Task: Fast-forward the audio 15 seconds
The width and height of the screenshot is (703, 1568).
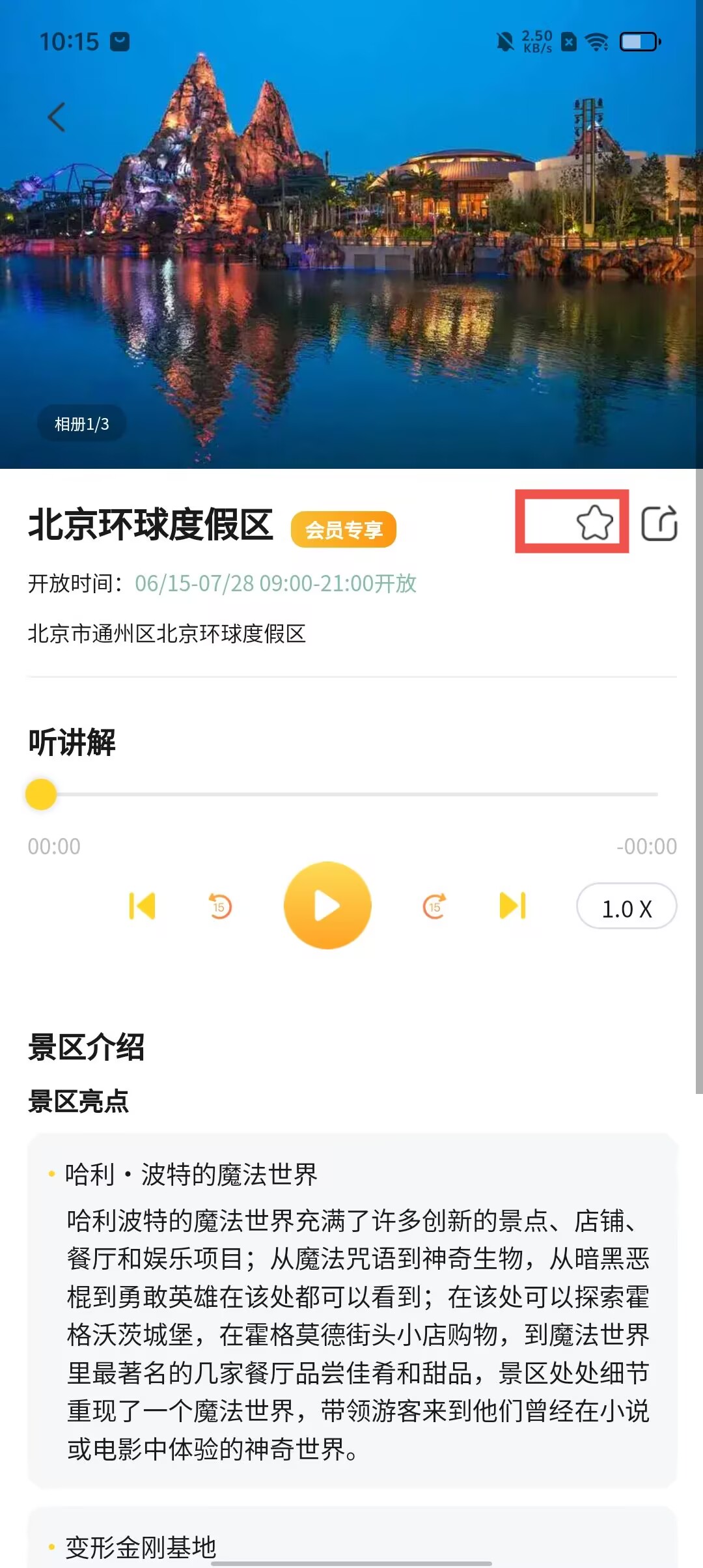Action: 434,906
